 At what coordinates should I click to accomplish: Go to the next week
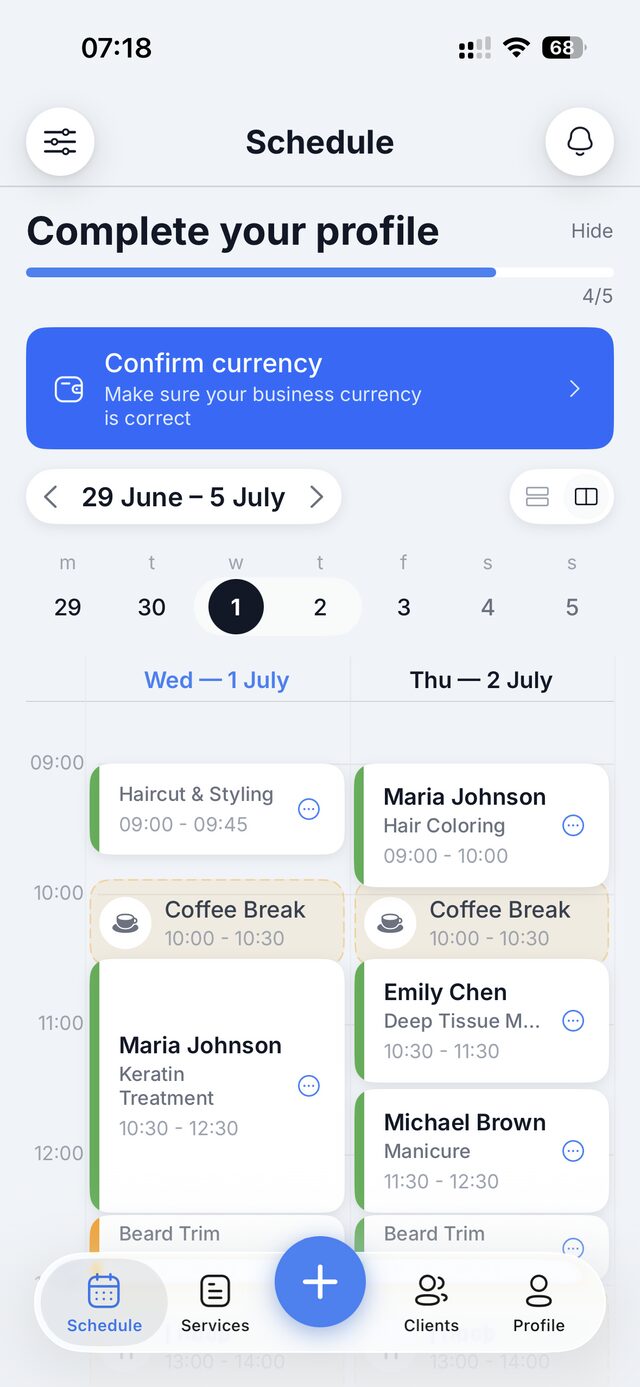(x=316, y=497)
